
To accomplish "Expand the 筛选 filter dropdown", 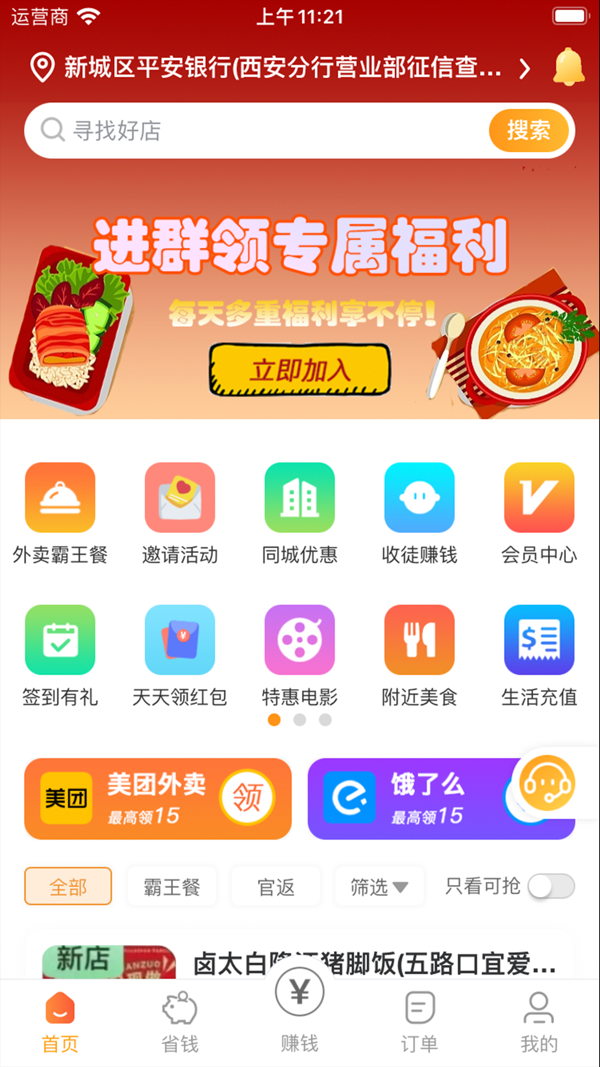I will [379, 887].
